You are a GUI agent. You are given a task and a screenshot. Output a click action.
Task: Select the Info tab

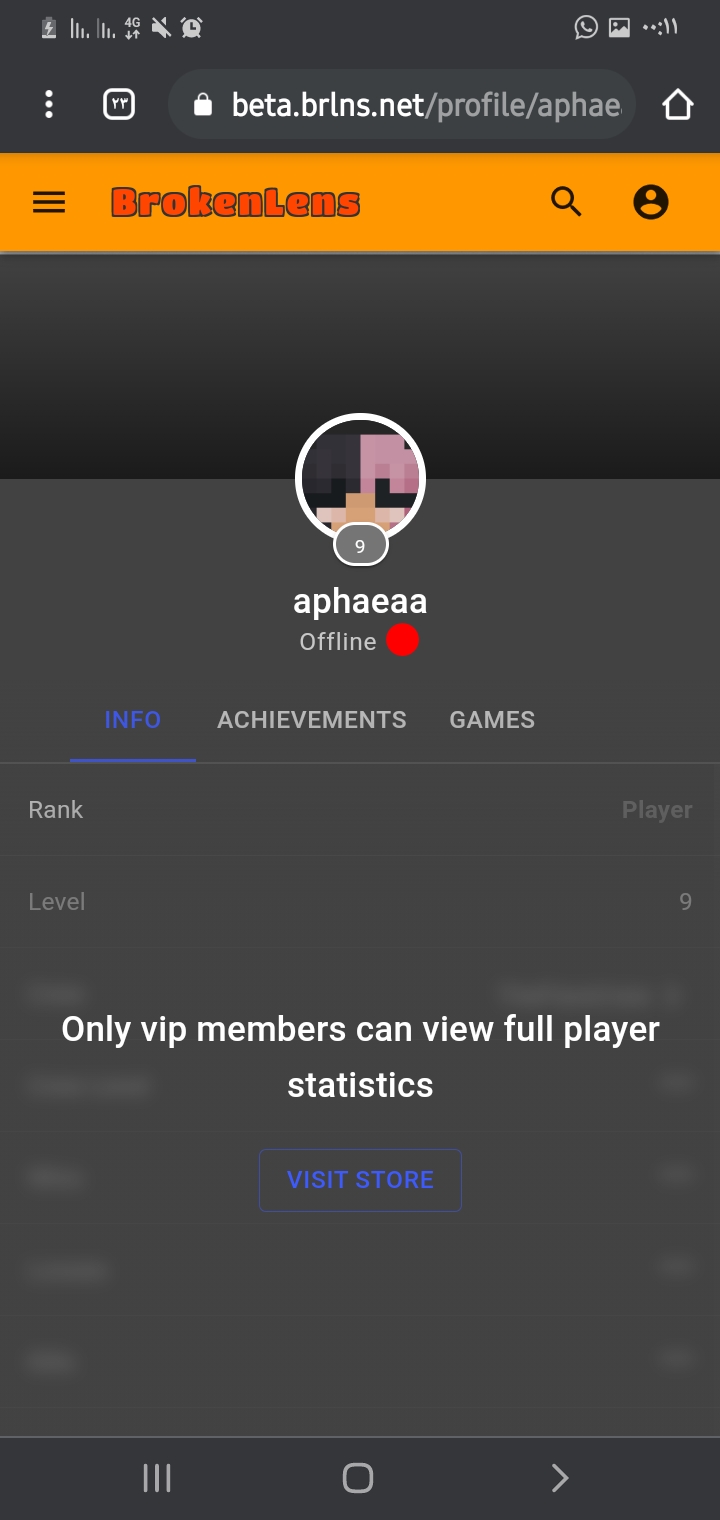(133, 720)
